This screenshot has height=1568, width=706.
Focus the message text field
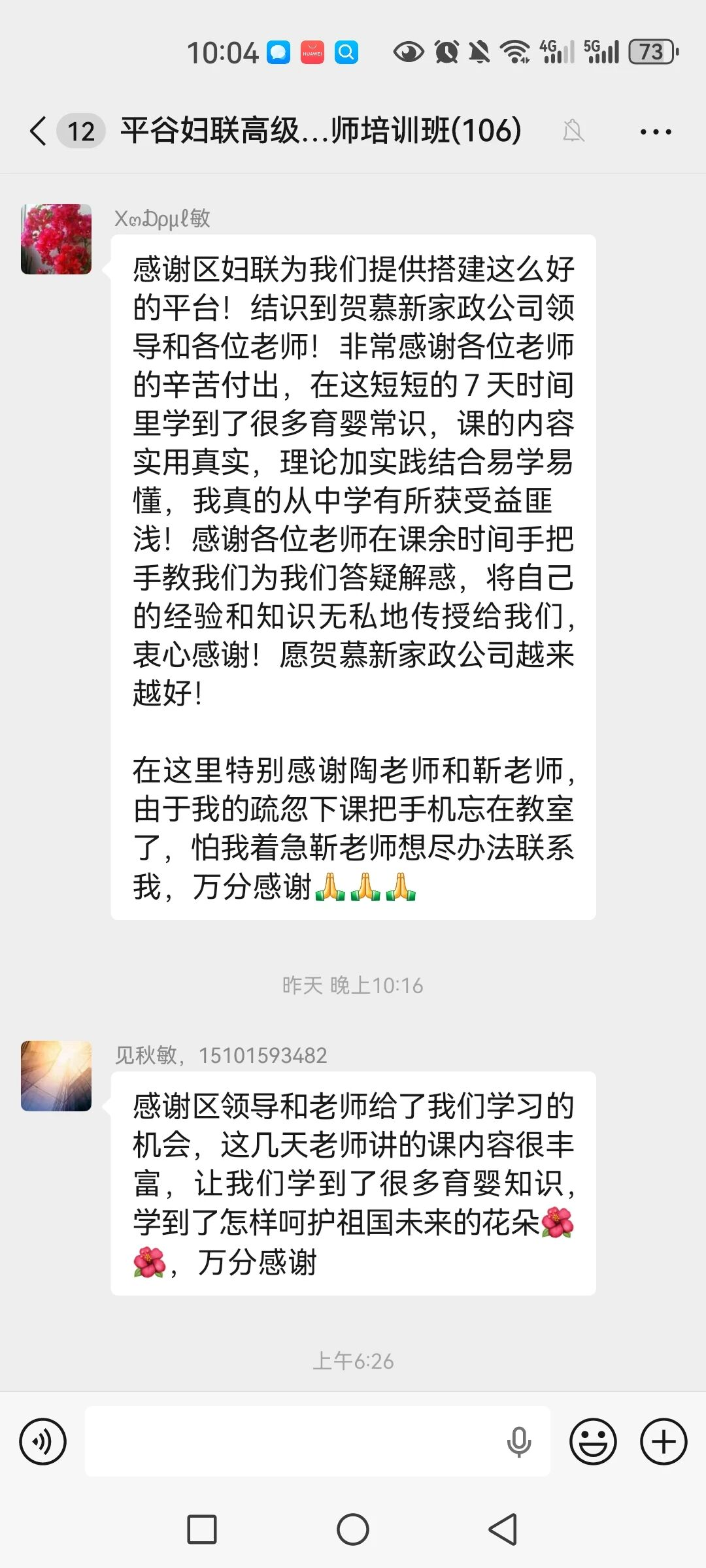[x=294, y=1441]
